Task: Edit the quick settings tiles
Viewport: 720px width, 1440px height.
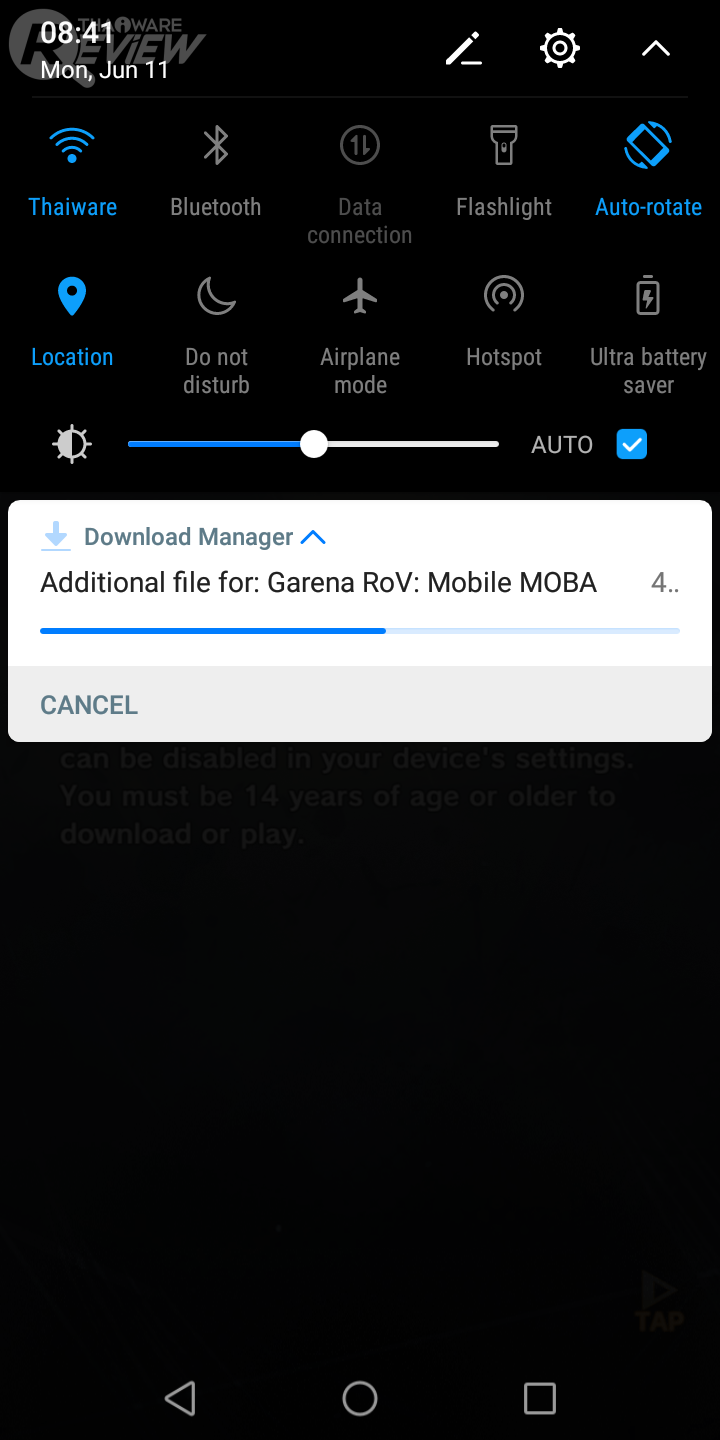Action: pyautogui.click(x=464, y=48)
